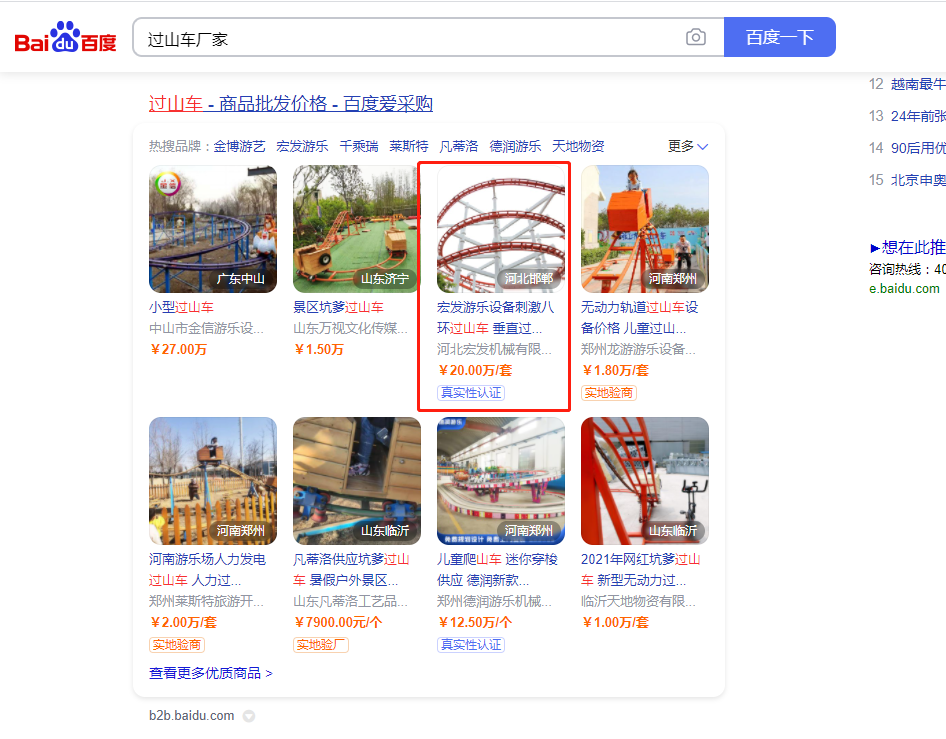Image resolution: width=946 pixels, height=739 pixels.
Task: Open the 小型过山车 product card
Action: [x=213, y=229]
